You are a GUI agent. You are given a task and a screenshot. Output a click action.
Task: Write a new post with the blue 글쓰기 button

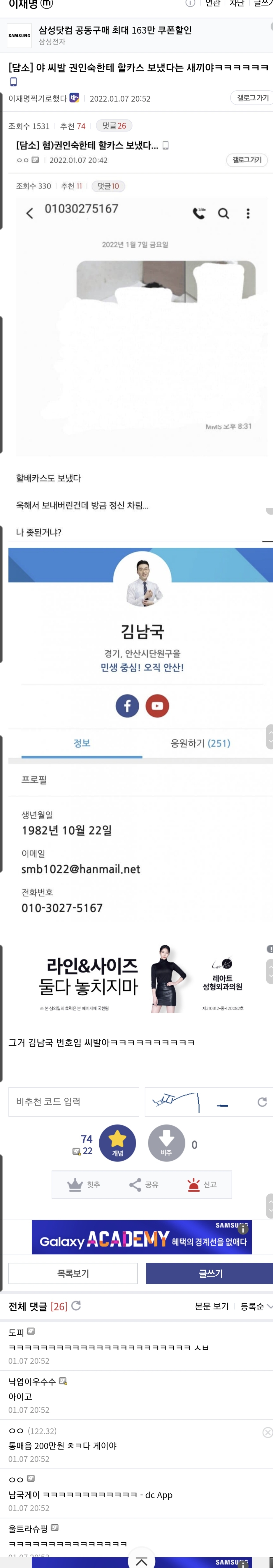pyautogui.click(x=210, y=1273)
